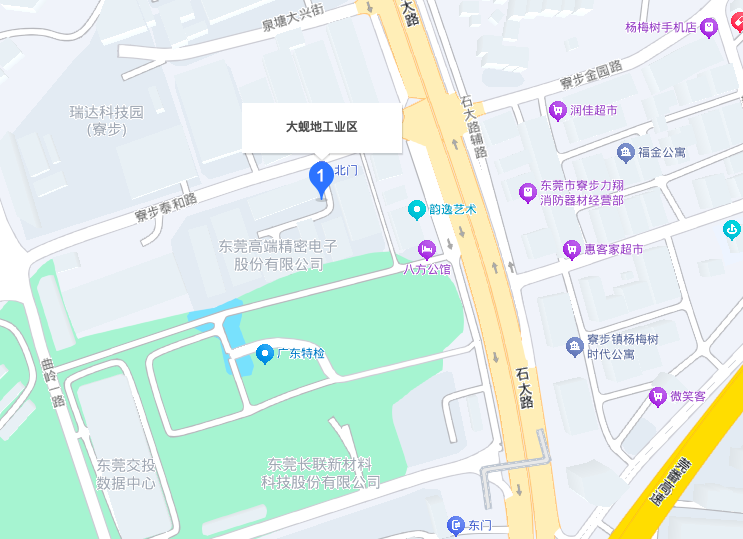Select the 润佳超市 shop marker
The height and width of the screenshot is (539, 743).
[559, 110]
